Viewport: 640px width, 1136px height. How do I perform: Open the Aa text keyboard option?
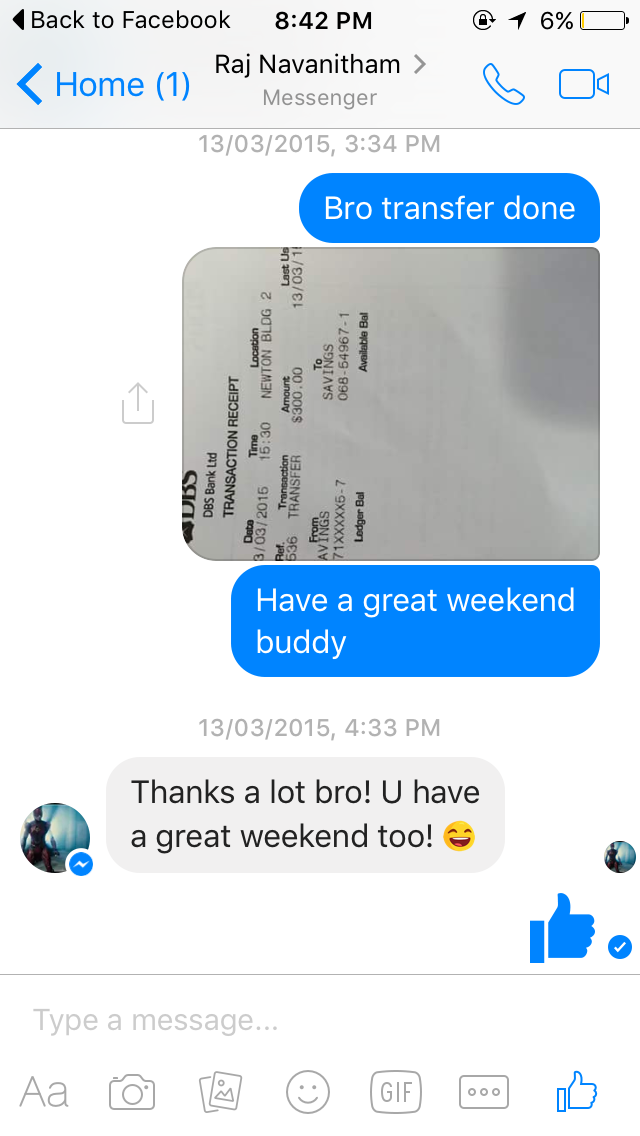[x=44, y=1092]
